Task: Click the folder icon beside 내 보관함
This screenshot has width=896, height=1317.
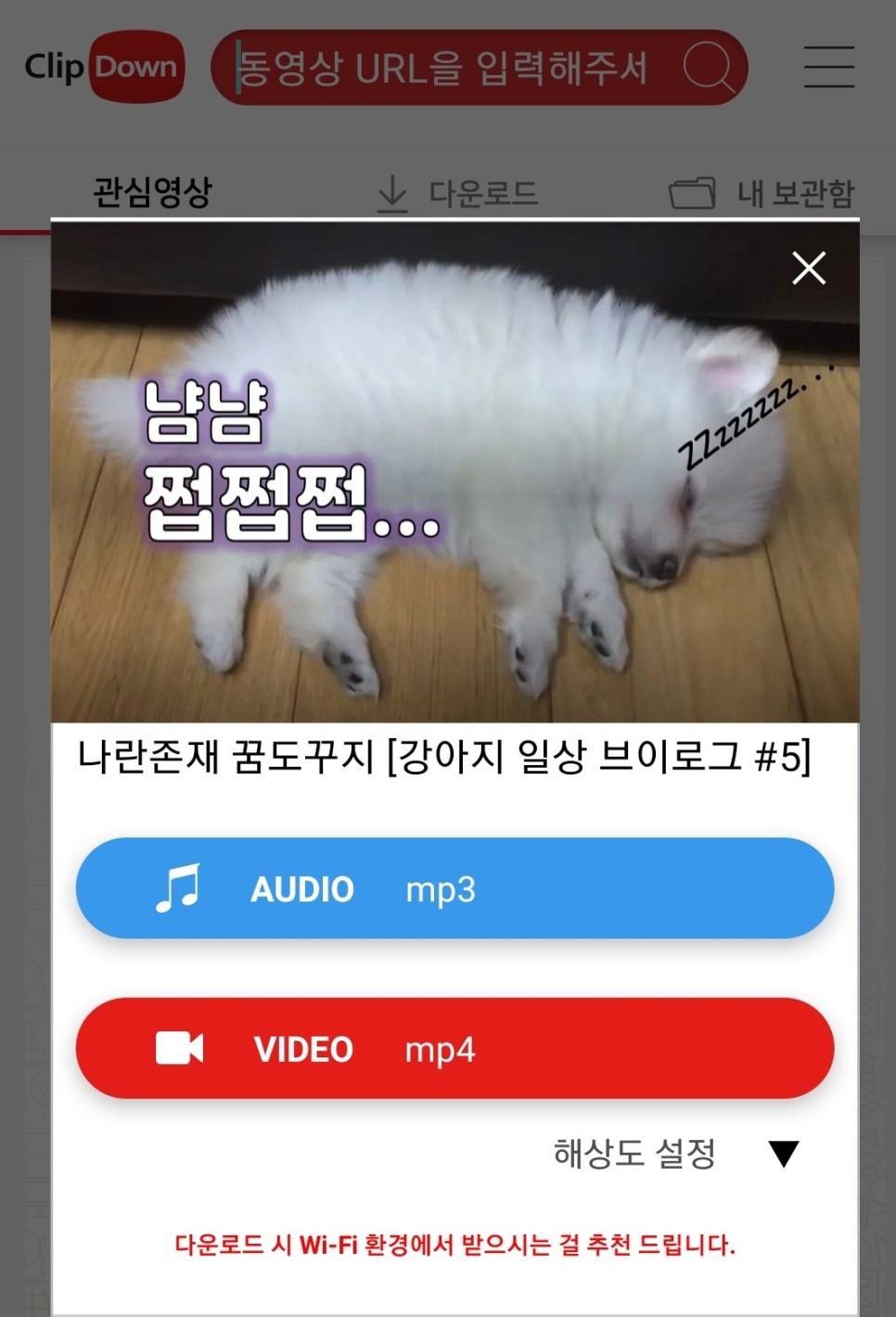Action: [690, 193]
